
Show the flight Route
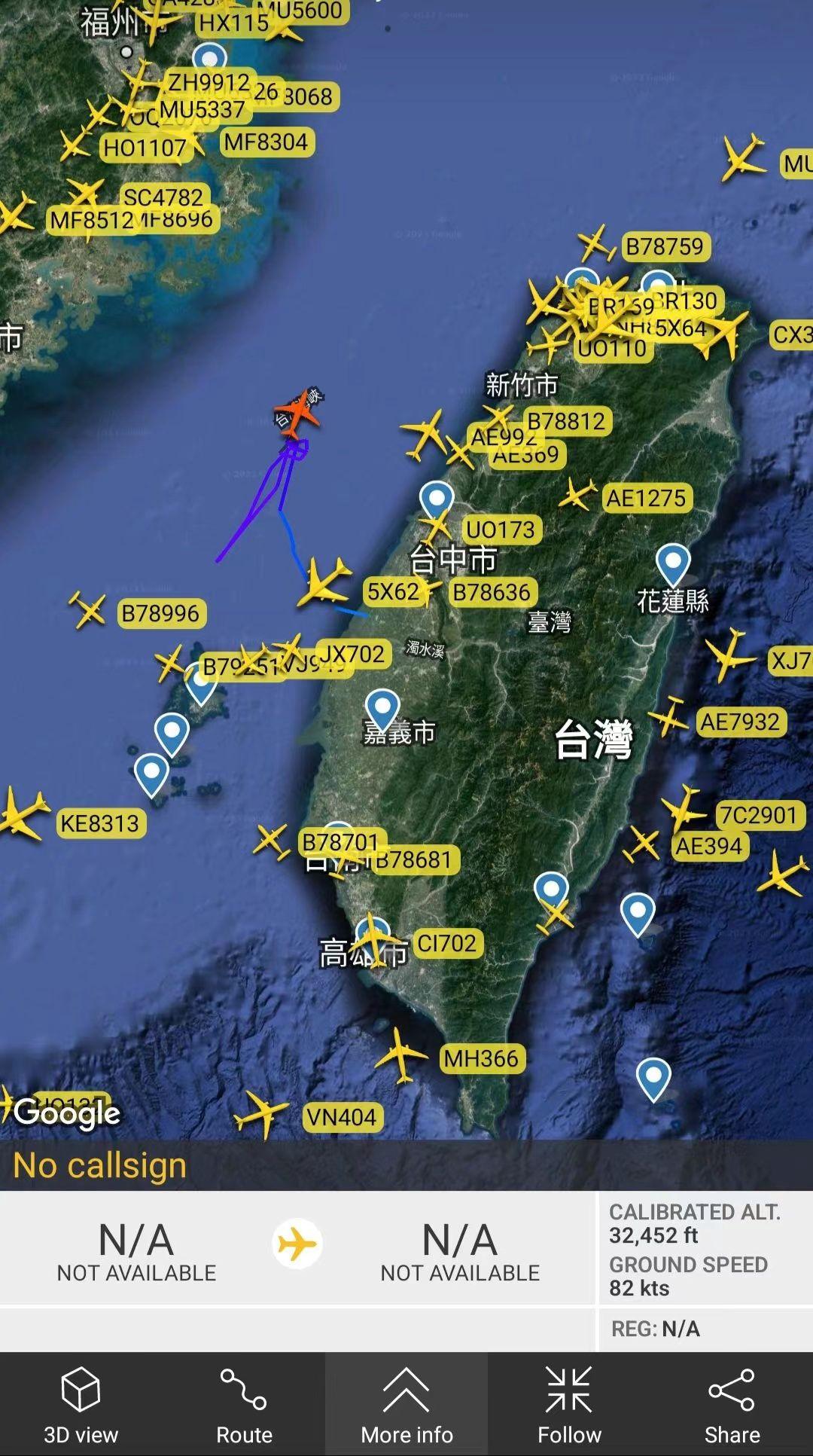(244, 1406)
